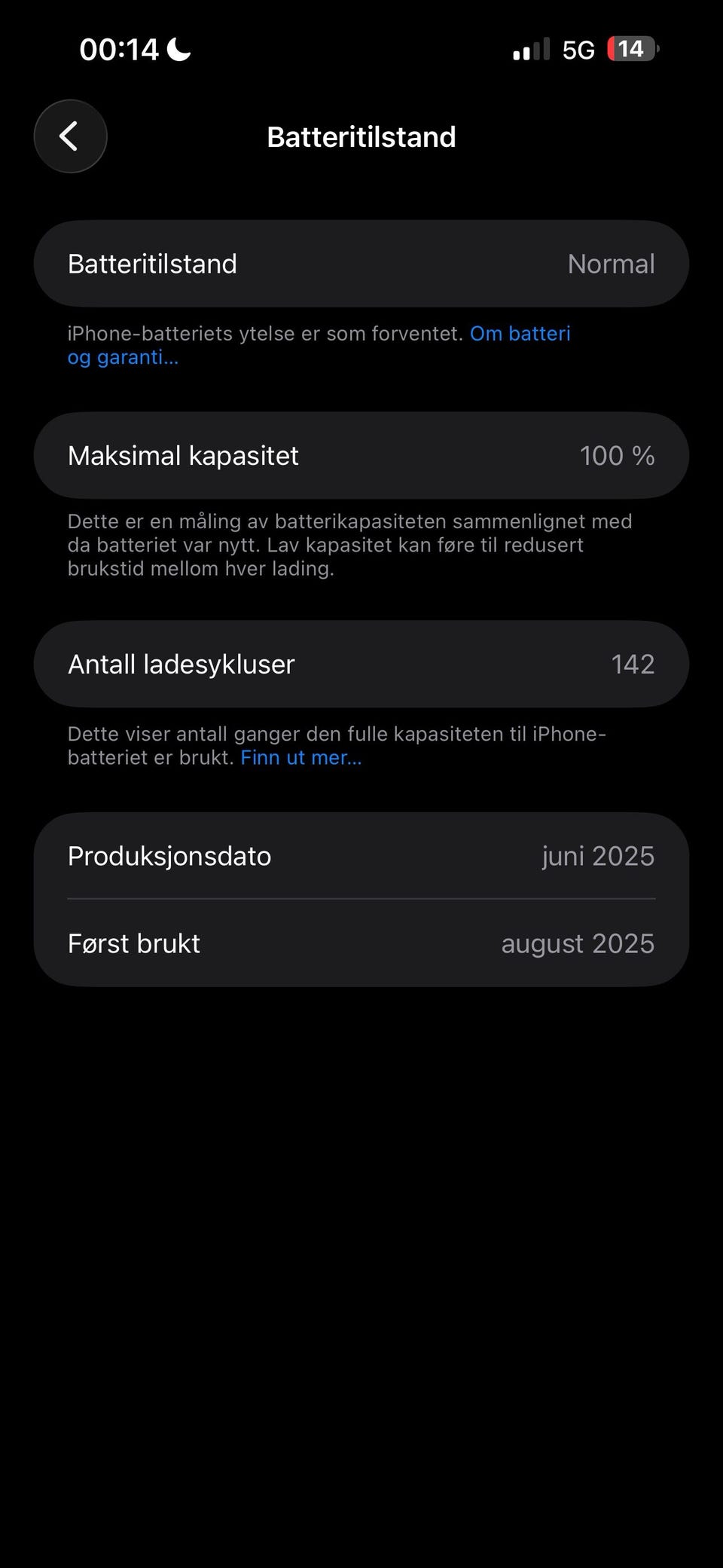Image resolution: width=723 pixels, height=1568 pixels.
Task: Go back from Batteritilstand screen
Action: pos(70,136)
